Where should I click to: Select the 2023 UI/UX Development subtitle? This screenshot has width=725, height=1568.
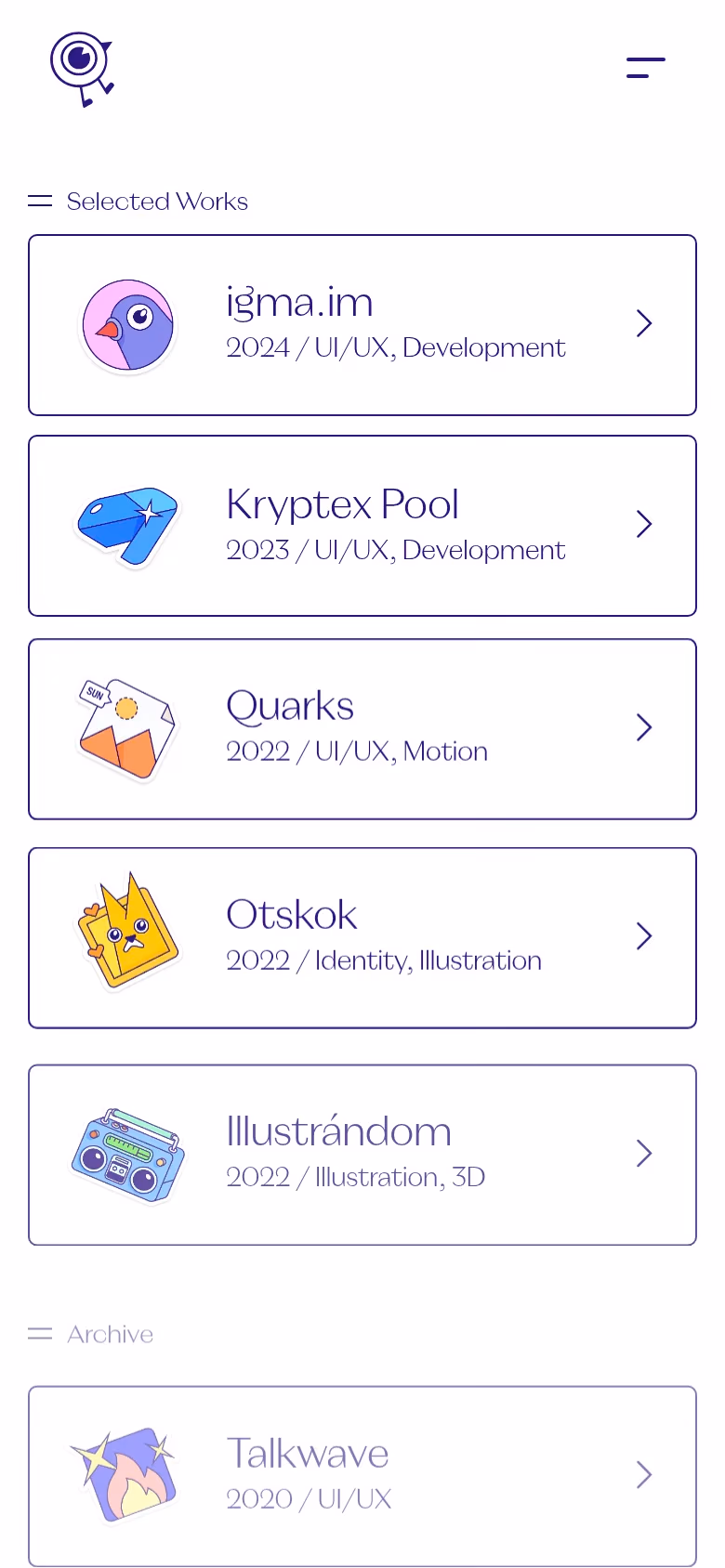pos(395,550)
